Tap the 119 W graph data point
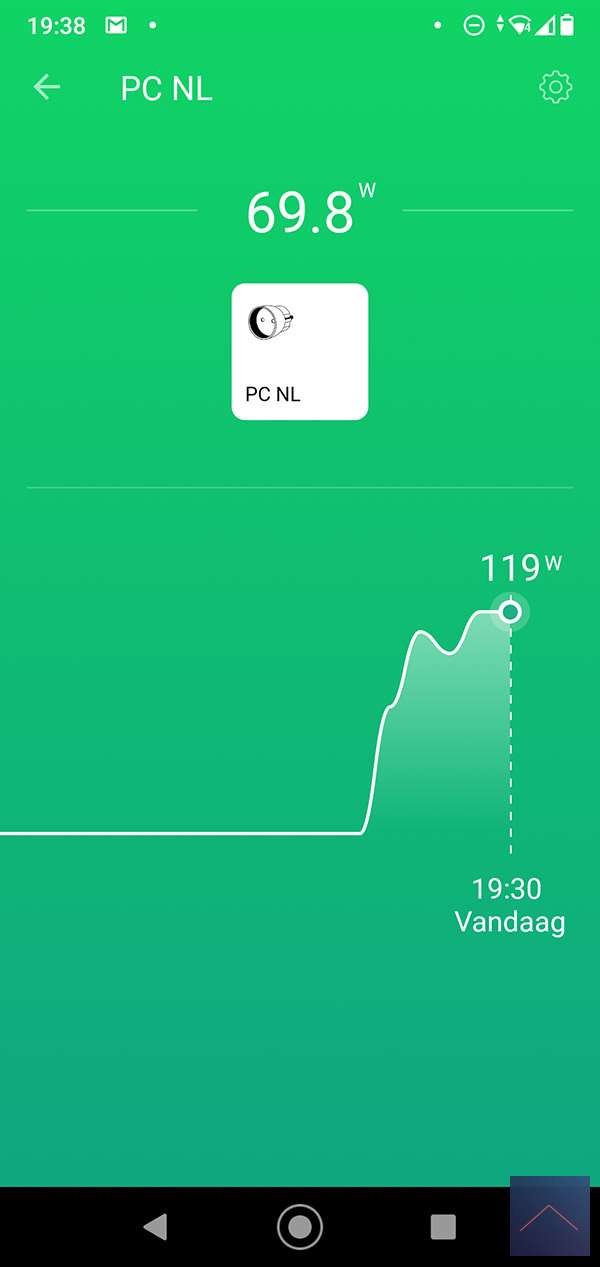Screen dimensions: 600x1267 pos(510,611)
